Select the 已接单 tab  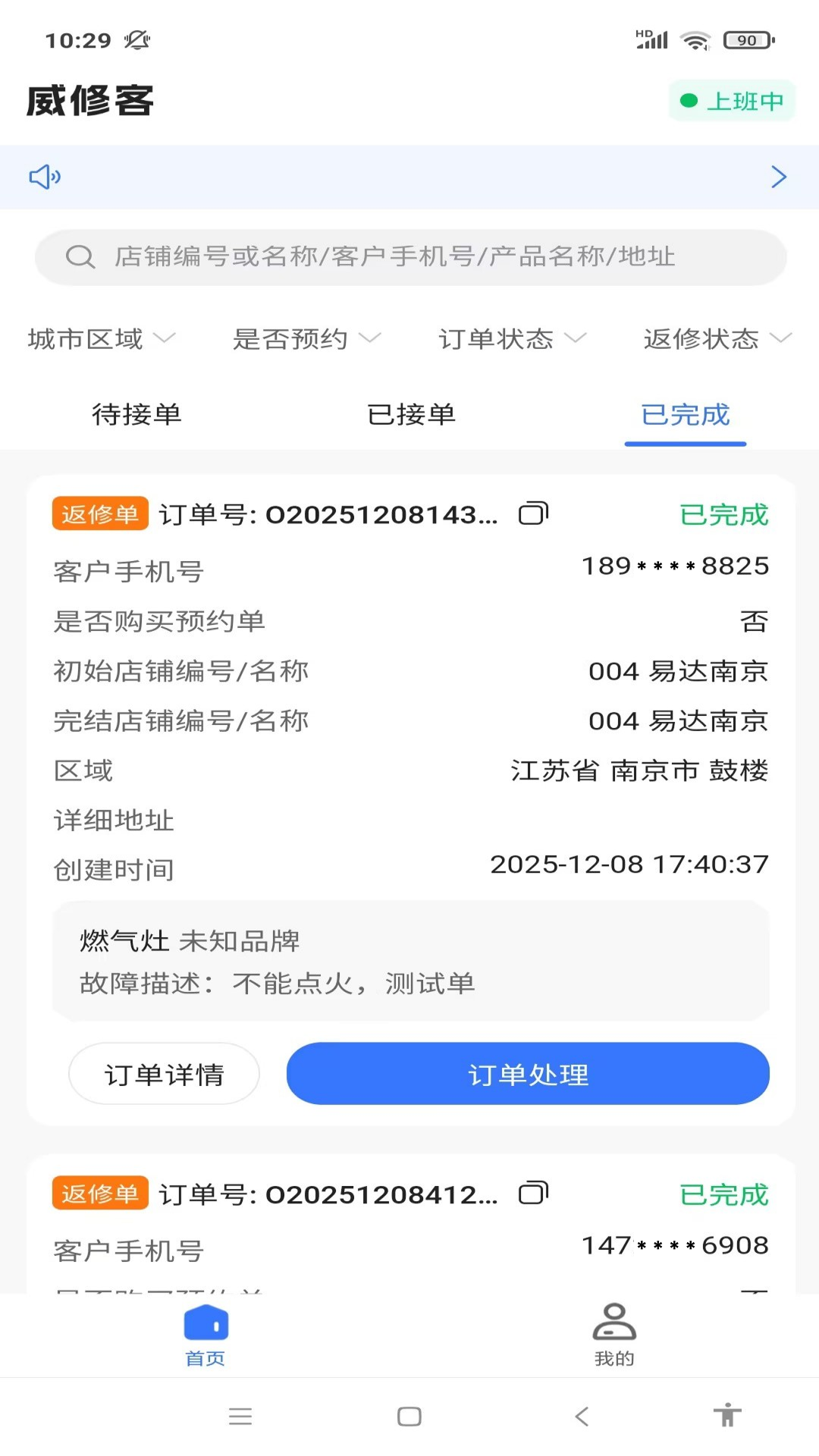coord(409,415)
